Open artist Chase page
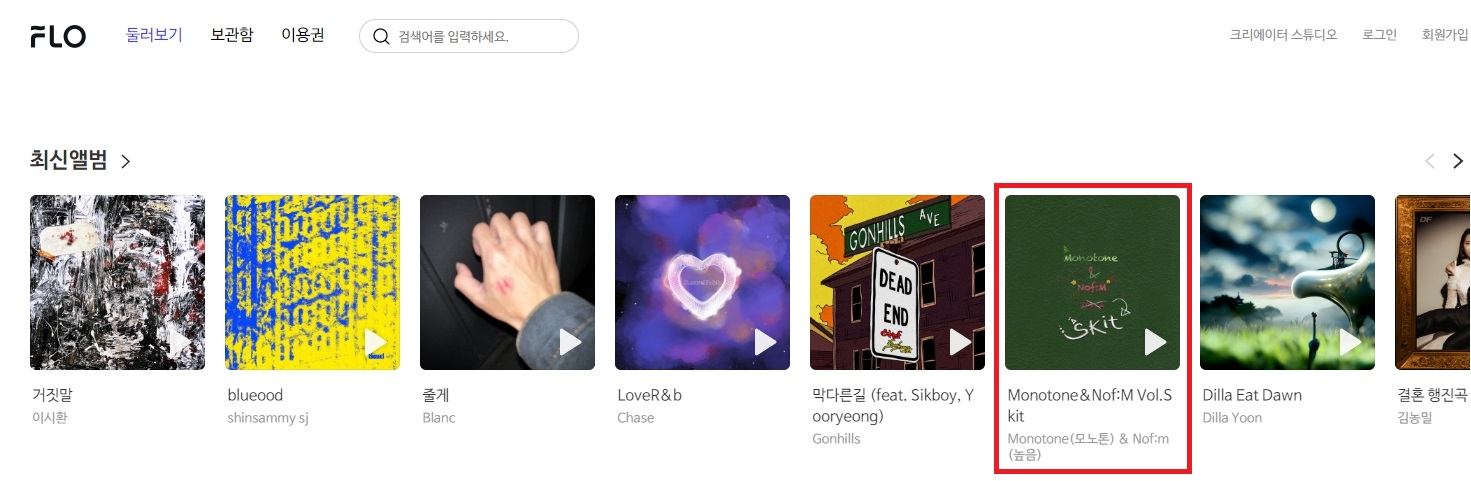The height and width of the screenshot is (481, 1471). coord(636,418)
